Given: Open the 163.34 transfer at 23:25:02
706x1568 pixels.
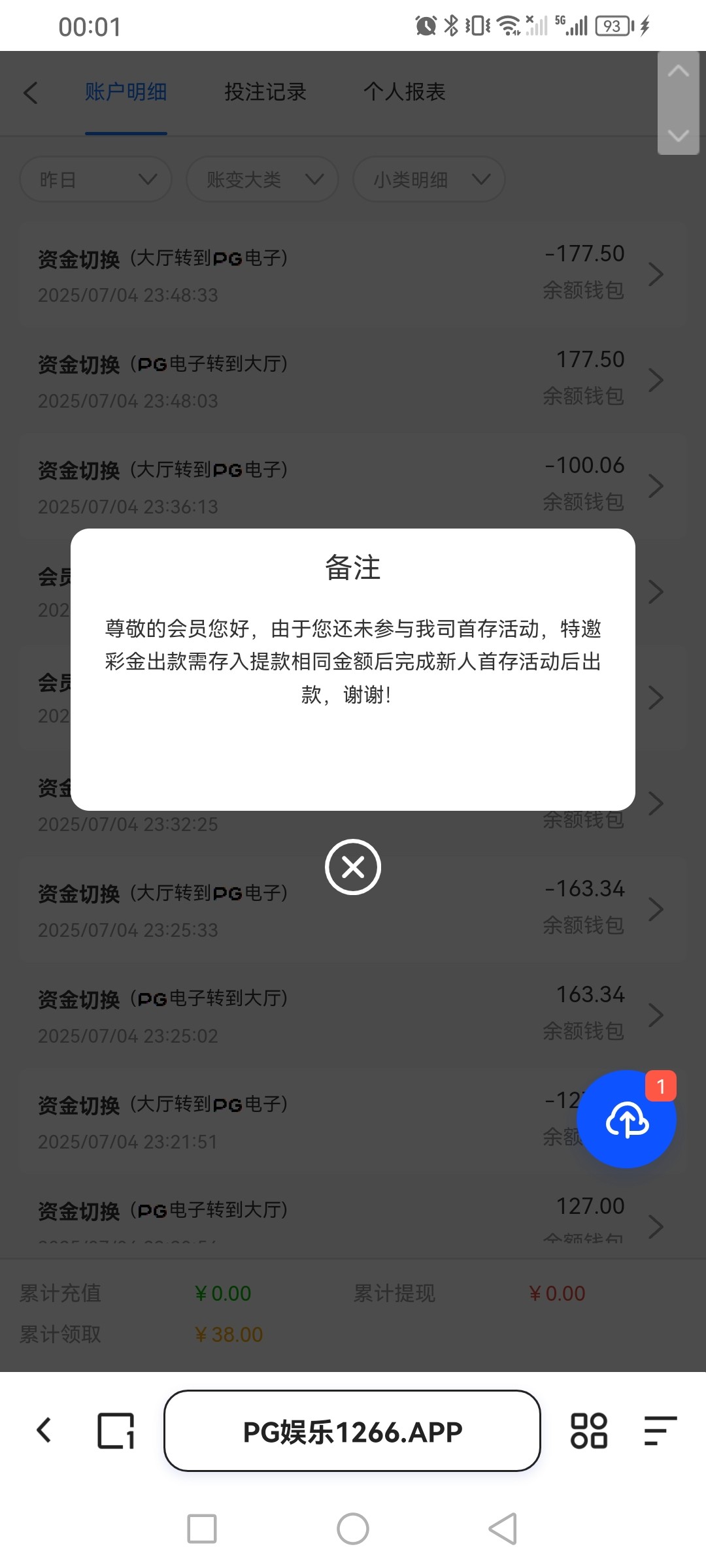Looking at the screenshot, I should pyautogui.click(x=353, y=1015).
